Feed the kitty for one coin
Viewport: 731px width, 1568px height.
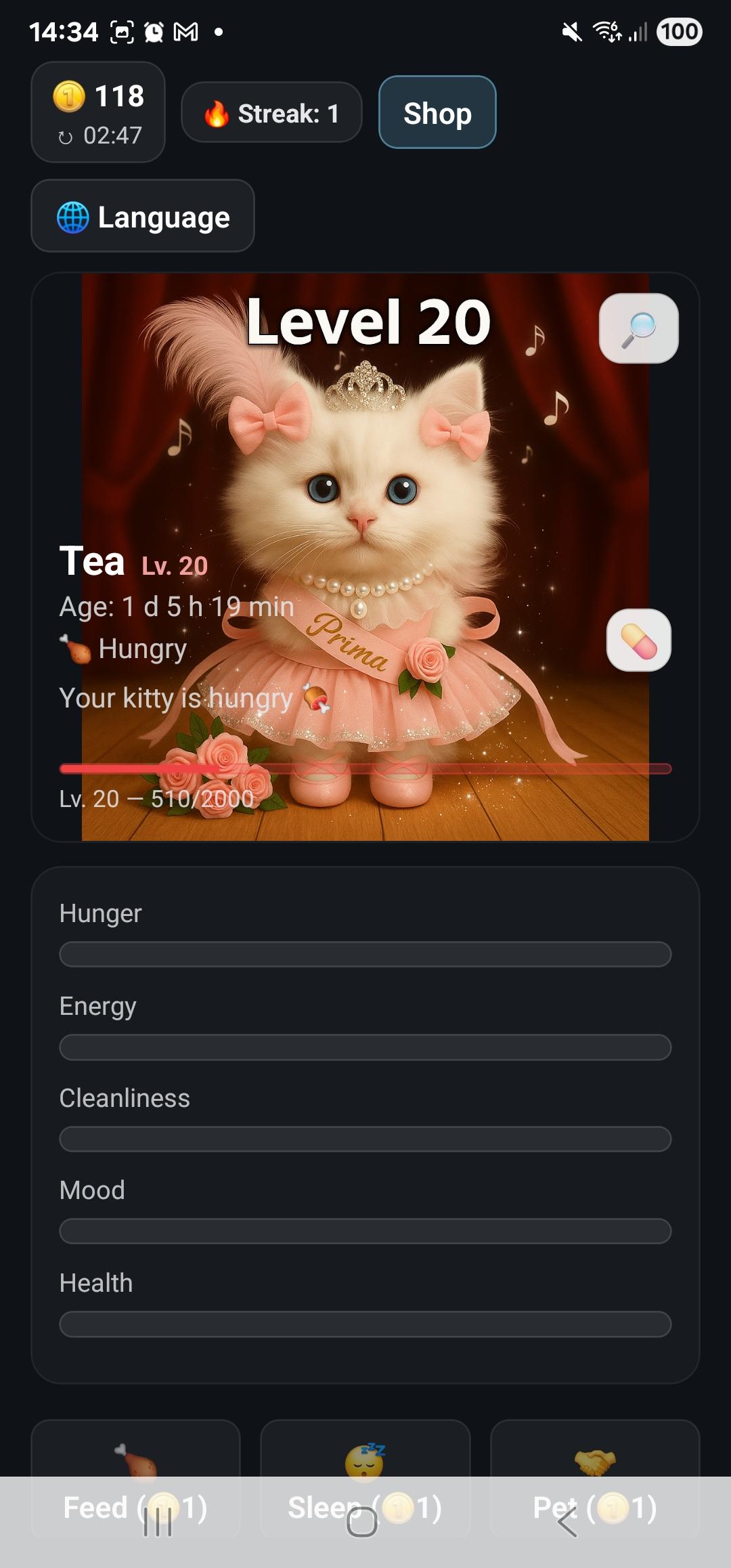[135, 1483]
